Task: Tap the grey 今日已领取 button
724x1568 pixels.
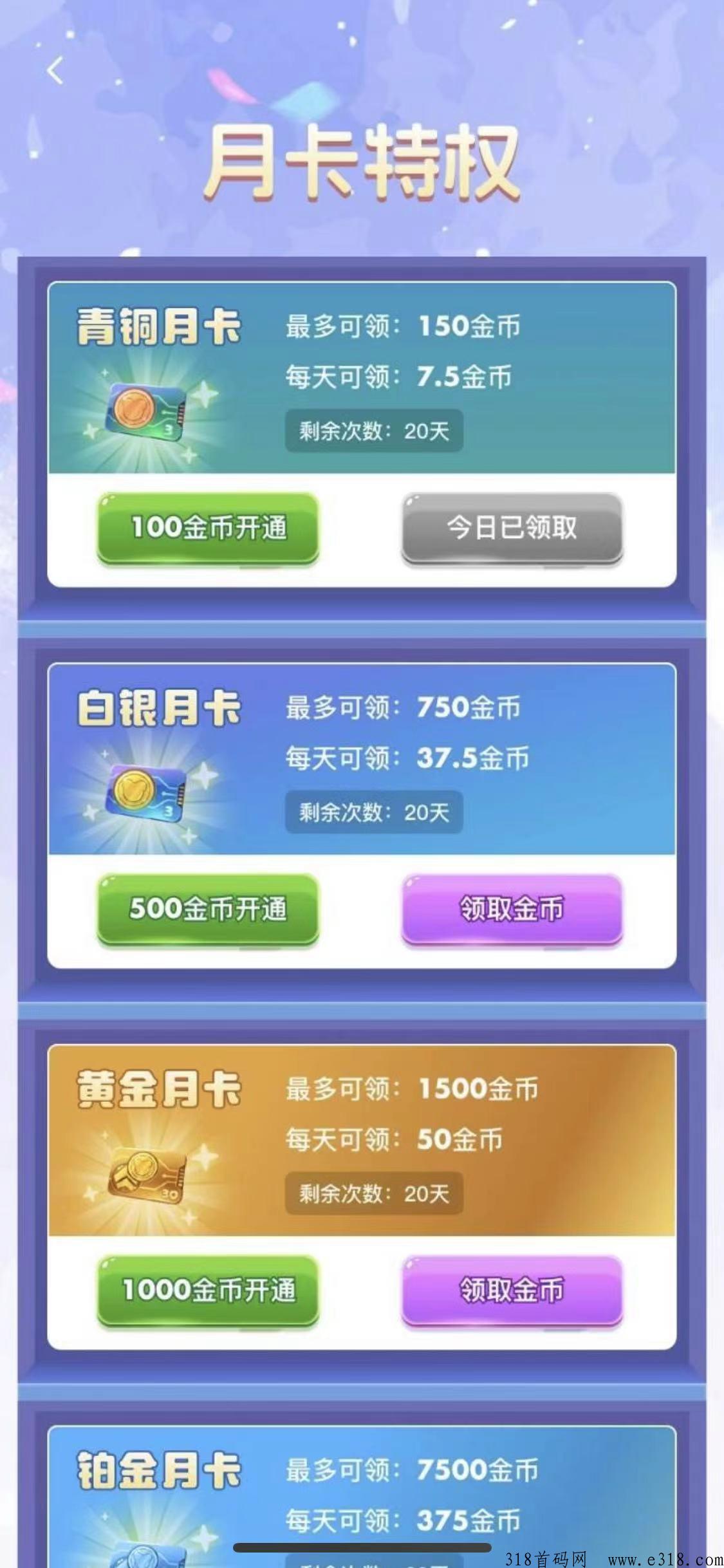Action: pyautogui.click(x=512, y=528)
